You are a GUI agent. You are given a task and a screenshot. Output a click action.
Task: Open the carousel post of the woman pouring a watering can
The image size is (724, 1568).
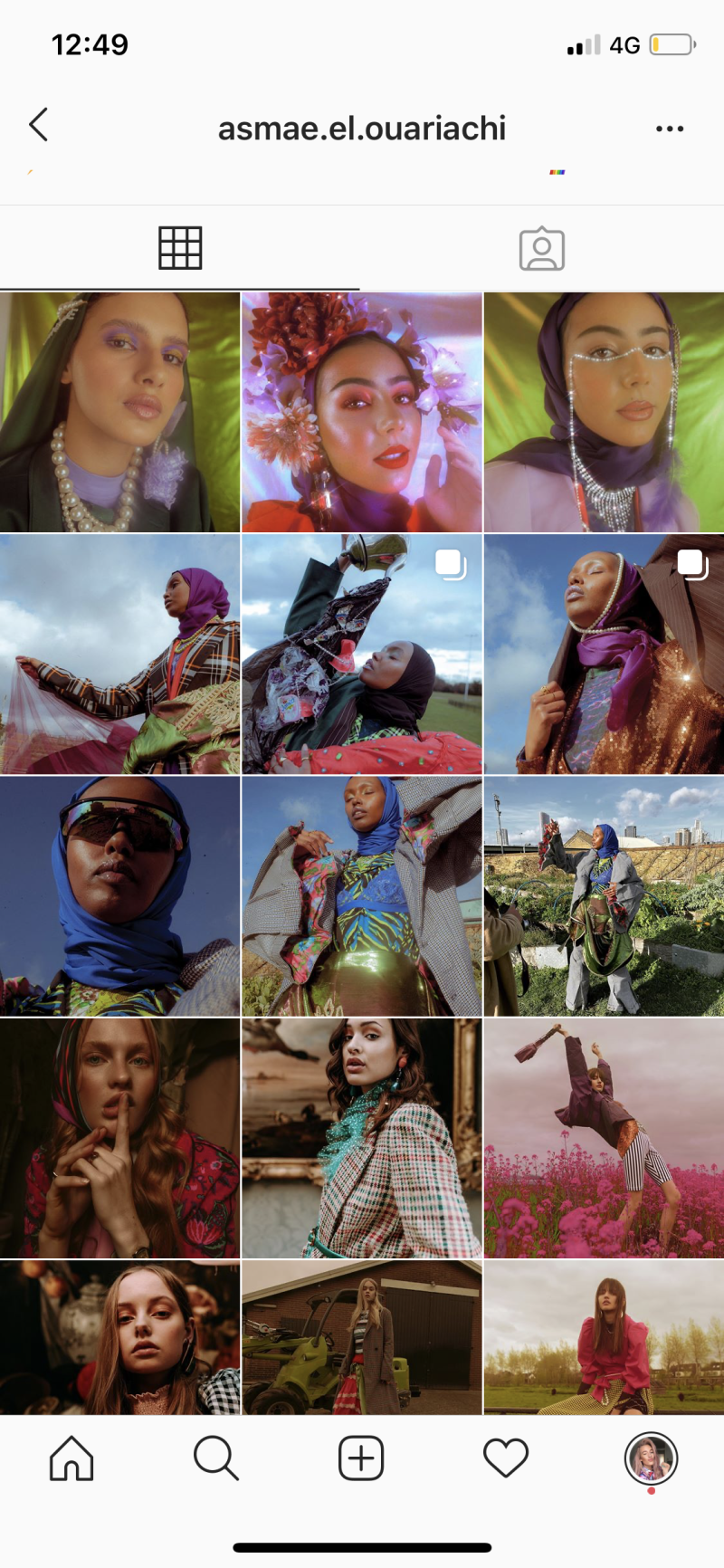coord(362,654)
